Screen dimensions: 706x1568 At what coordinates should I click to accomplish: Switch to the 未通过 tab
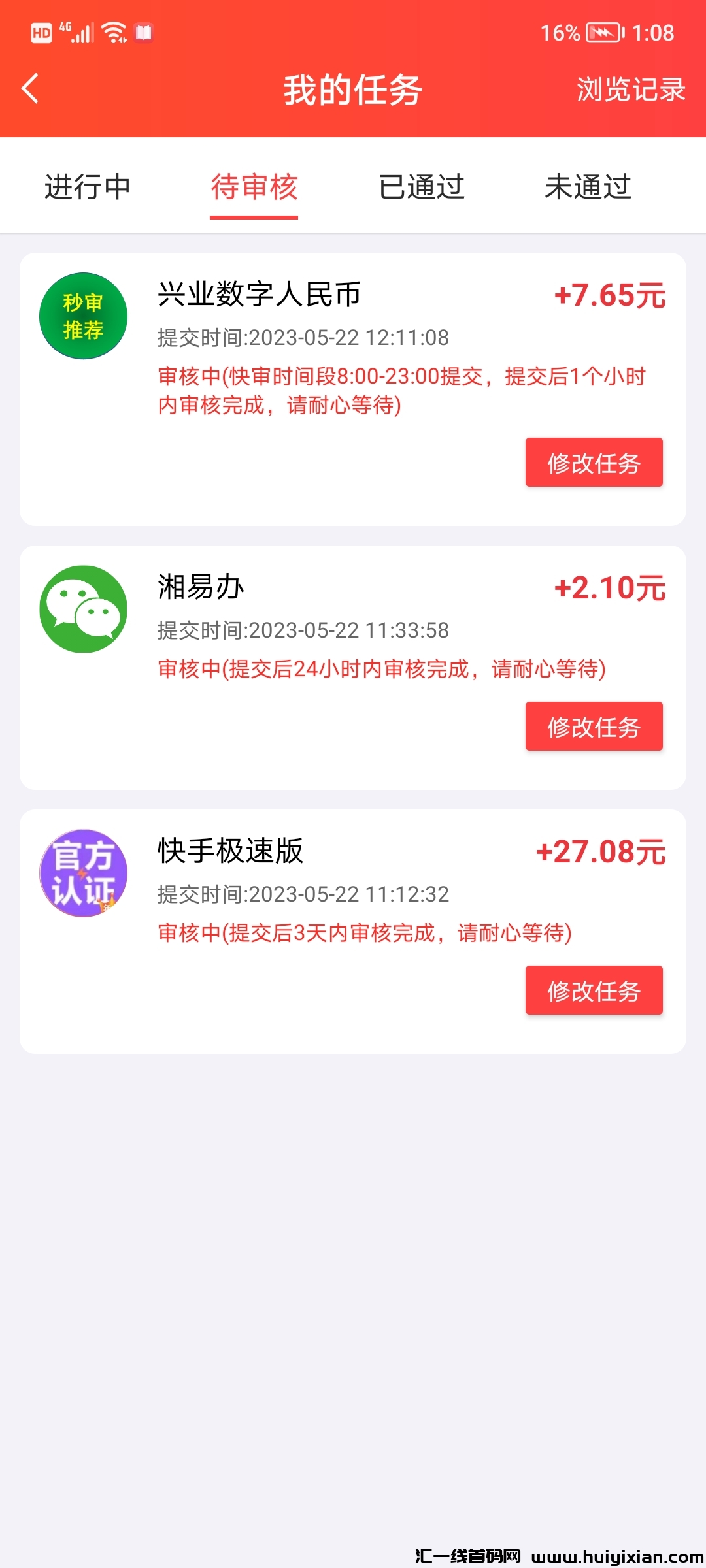588,188
